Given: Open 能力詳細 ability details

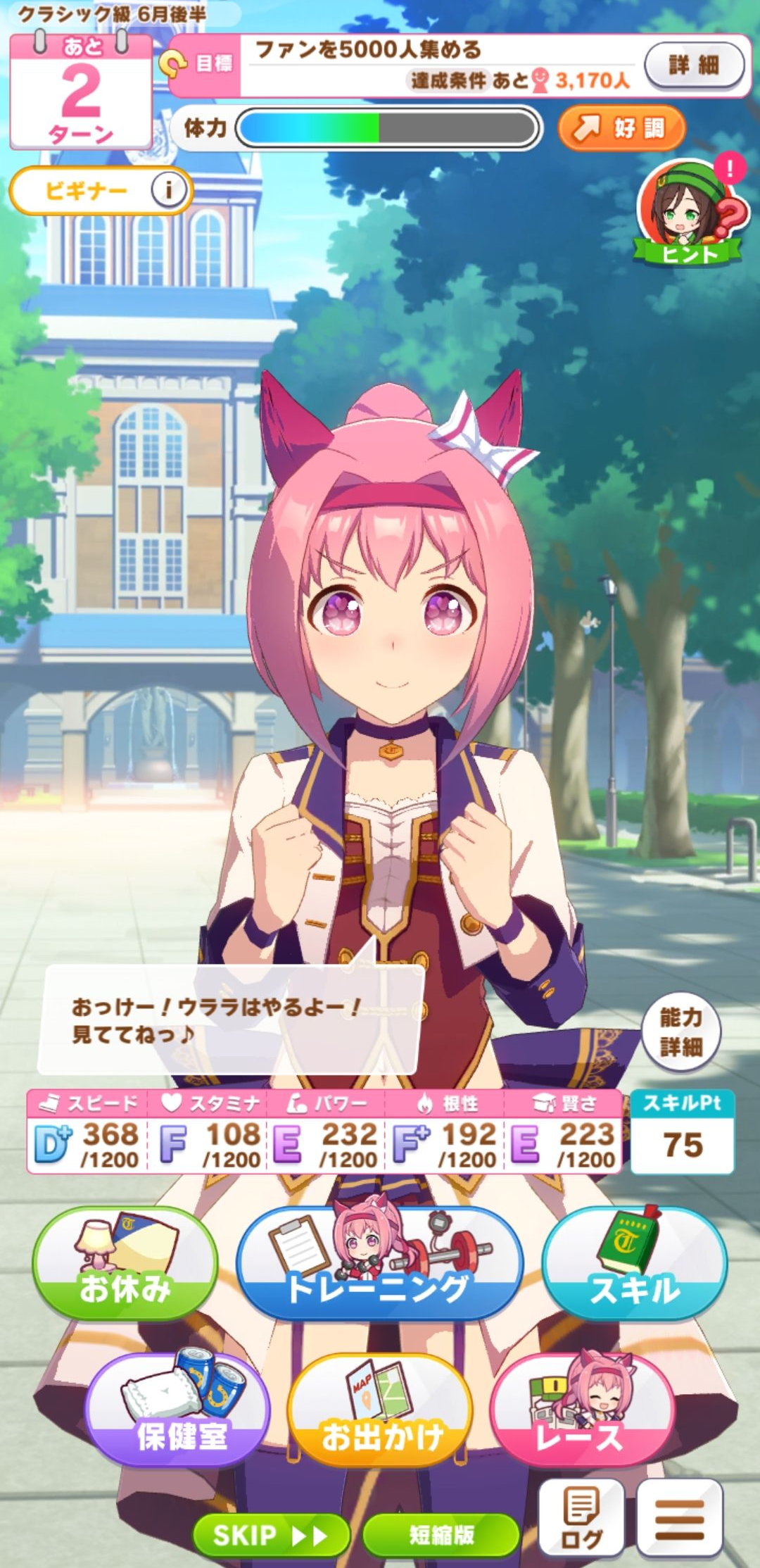Looking at the screenshot, I should coord(680,1031).
